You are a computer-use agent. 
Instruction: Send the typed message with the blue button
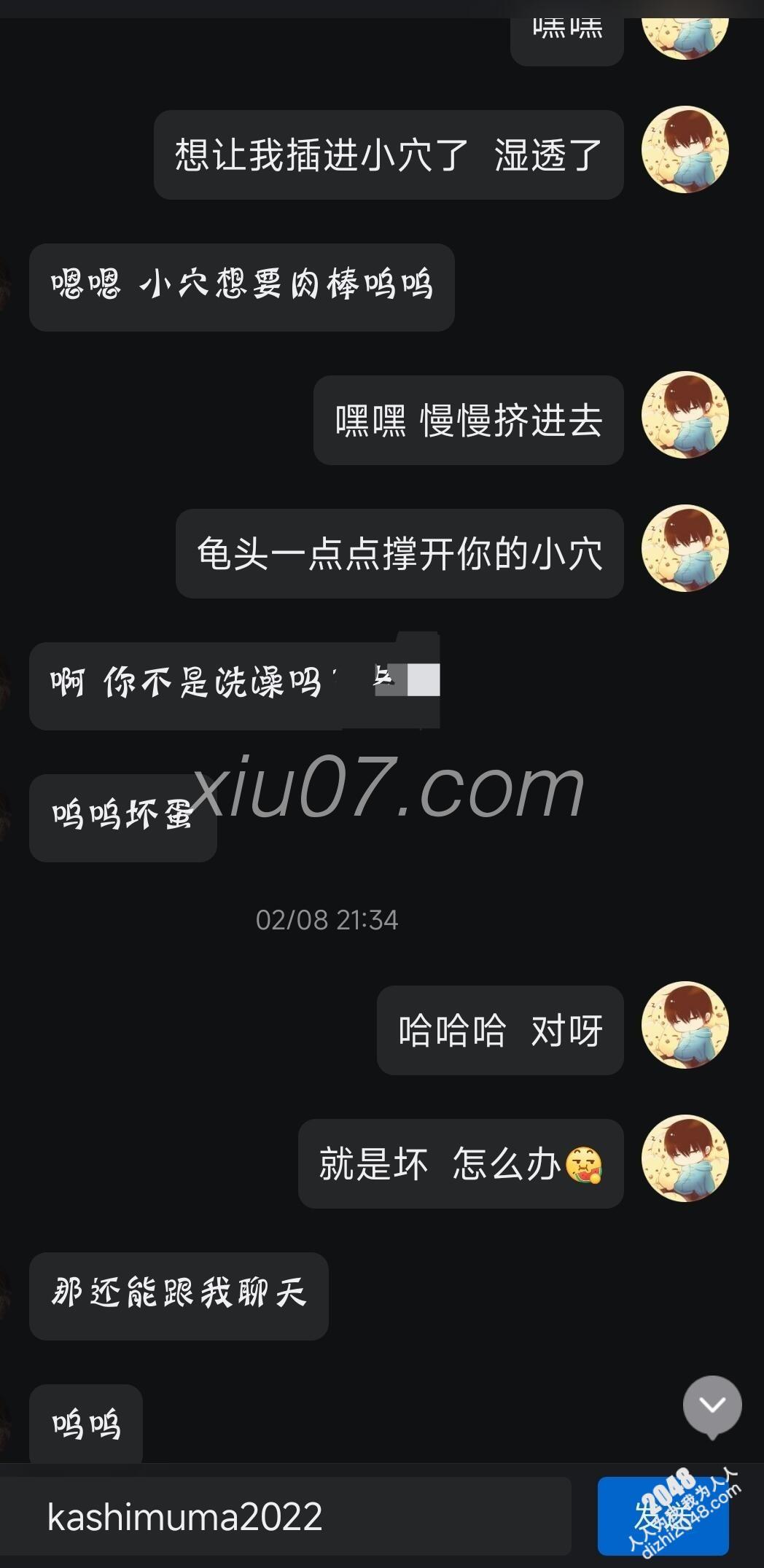[x=662, y=1516]
